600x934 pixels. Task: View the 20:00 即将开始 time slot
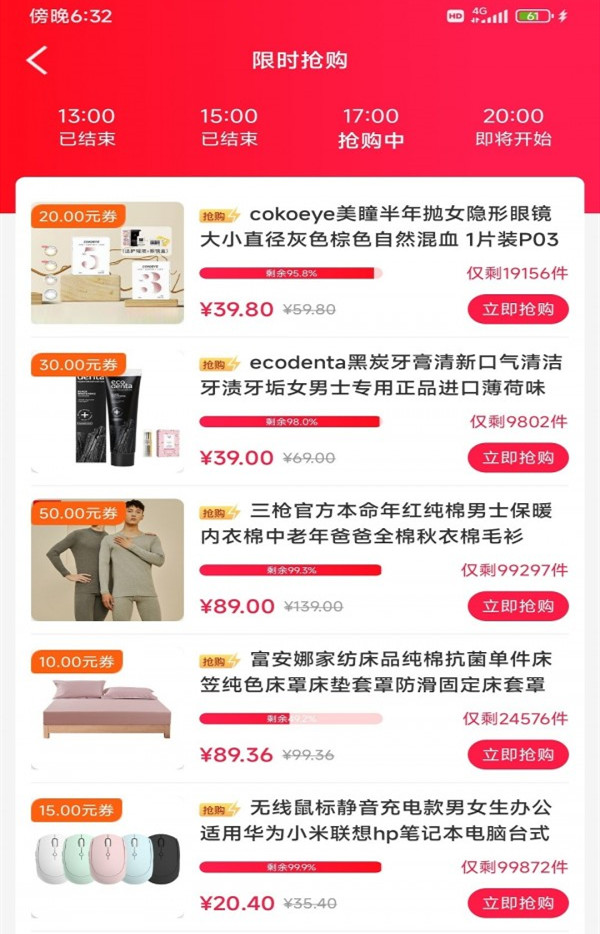click(513, 127)
